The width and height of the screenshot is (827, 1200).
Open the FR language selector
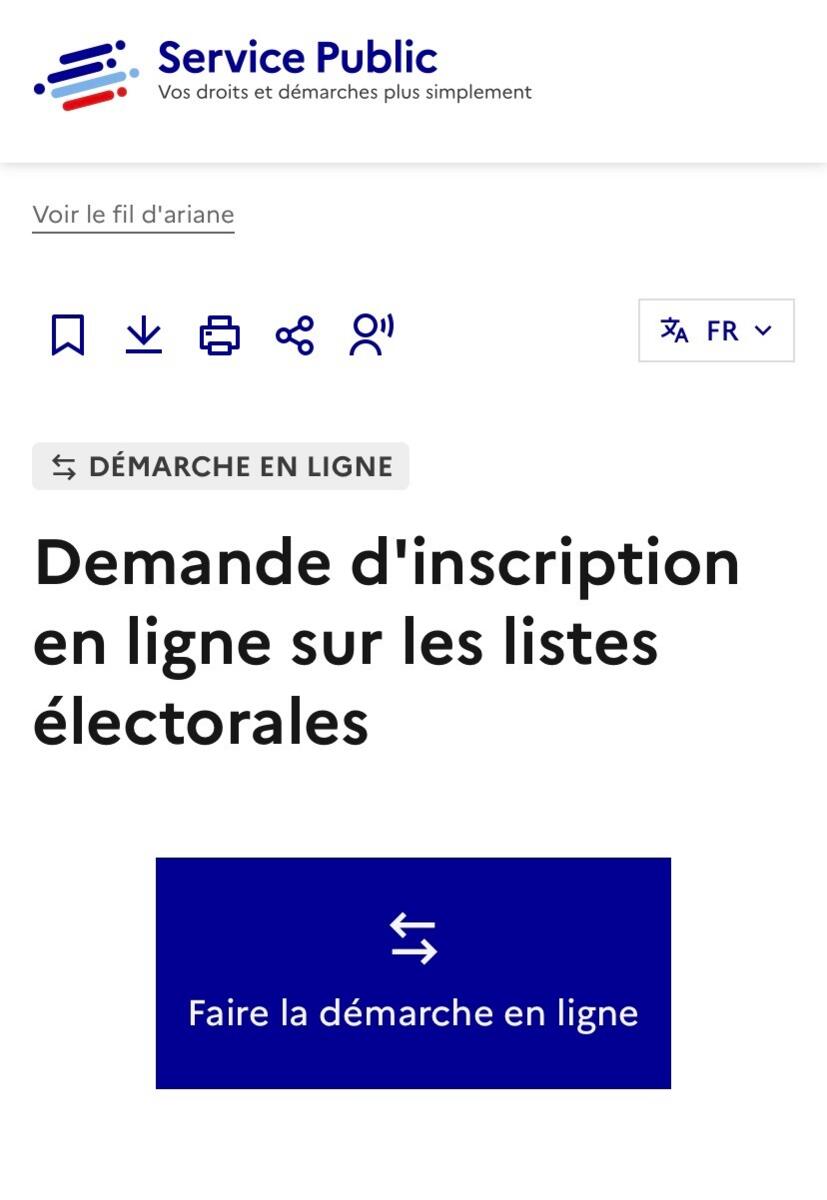[x=716, y=330]
